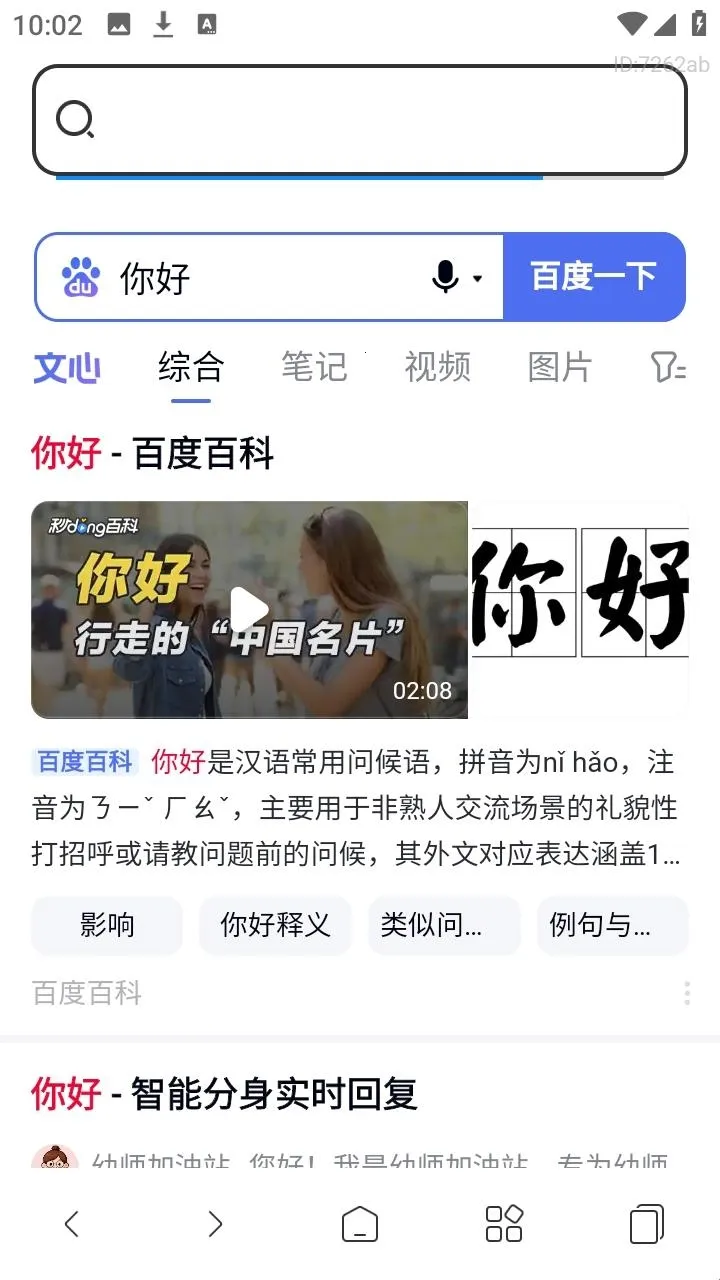The image size is (720, 1280).
Task: Open the search results filter icon beside 图片
Action: (x=668, y=368)
